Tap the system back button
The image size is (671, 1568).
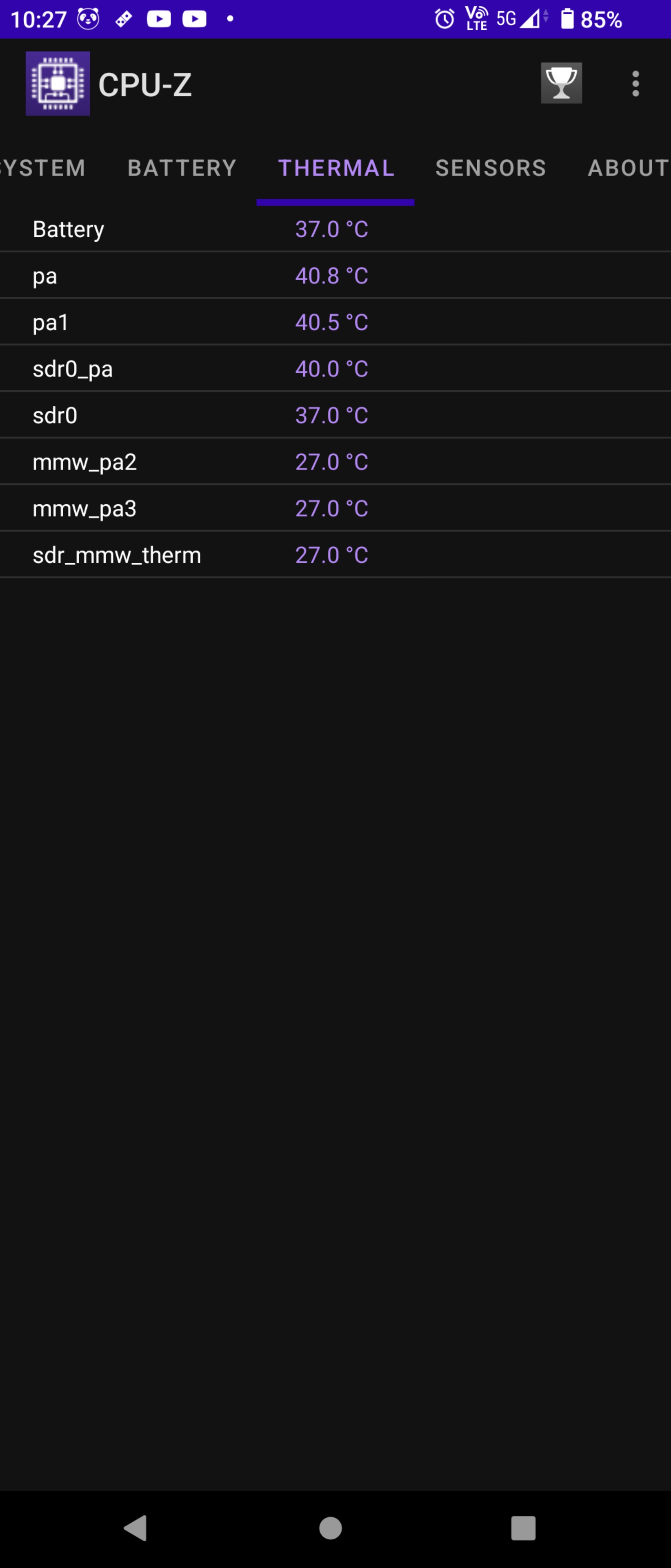(136, 1528)
